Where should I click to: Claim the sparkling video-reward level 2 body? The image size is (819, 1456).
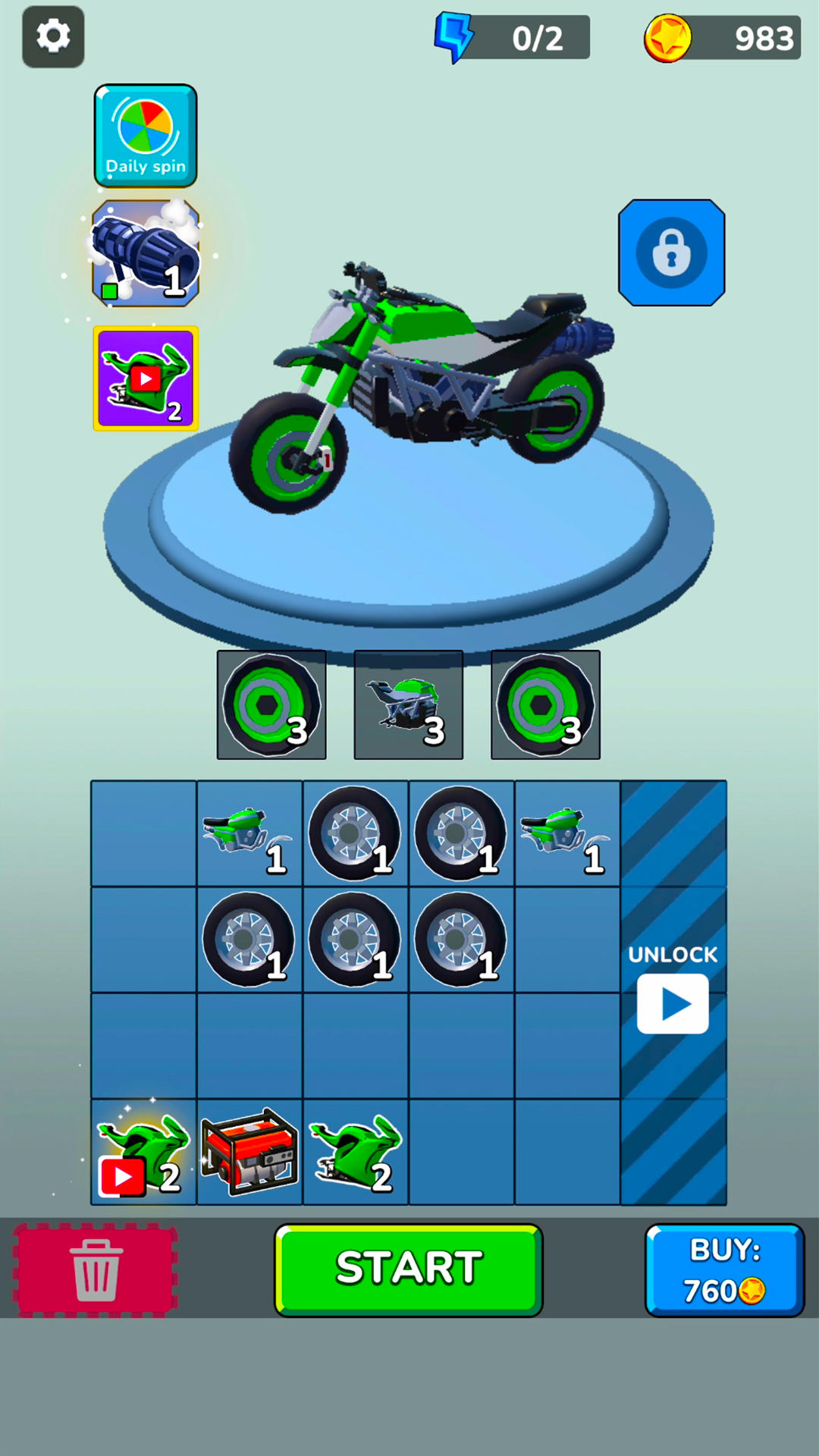(143, 1152)
